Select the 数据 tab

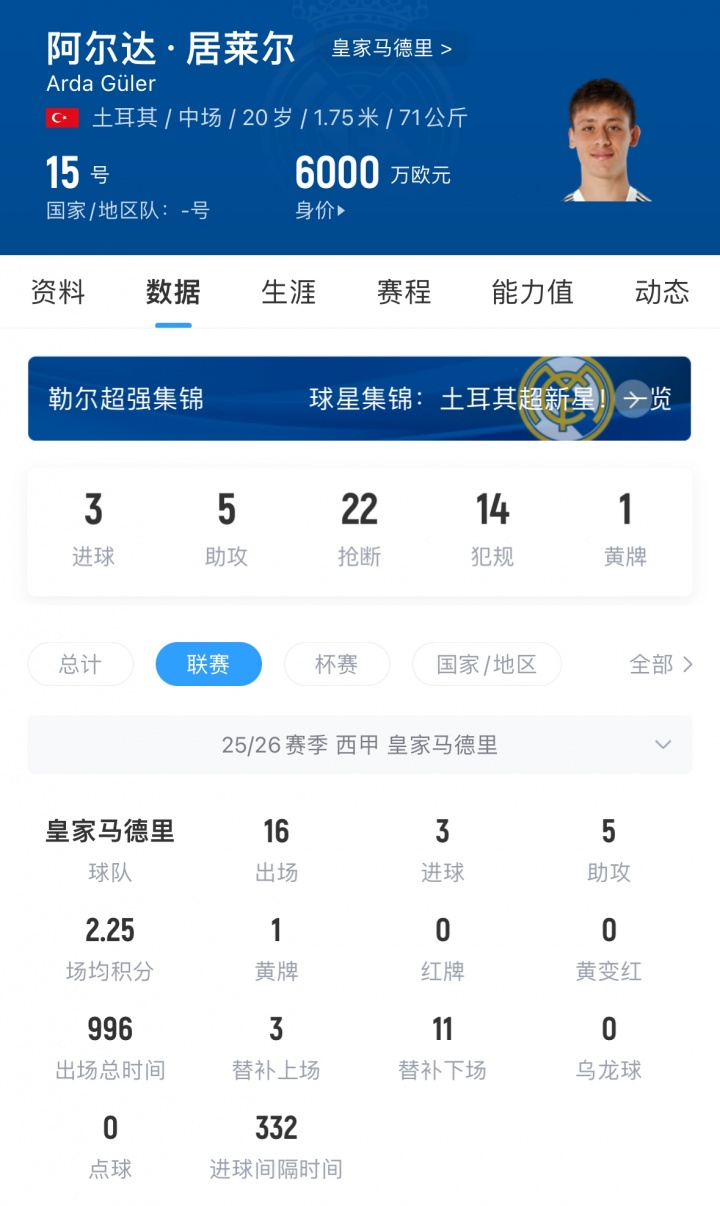pos(173,292)
